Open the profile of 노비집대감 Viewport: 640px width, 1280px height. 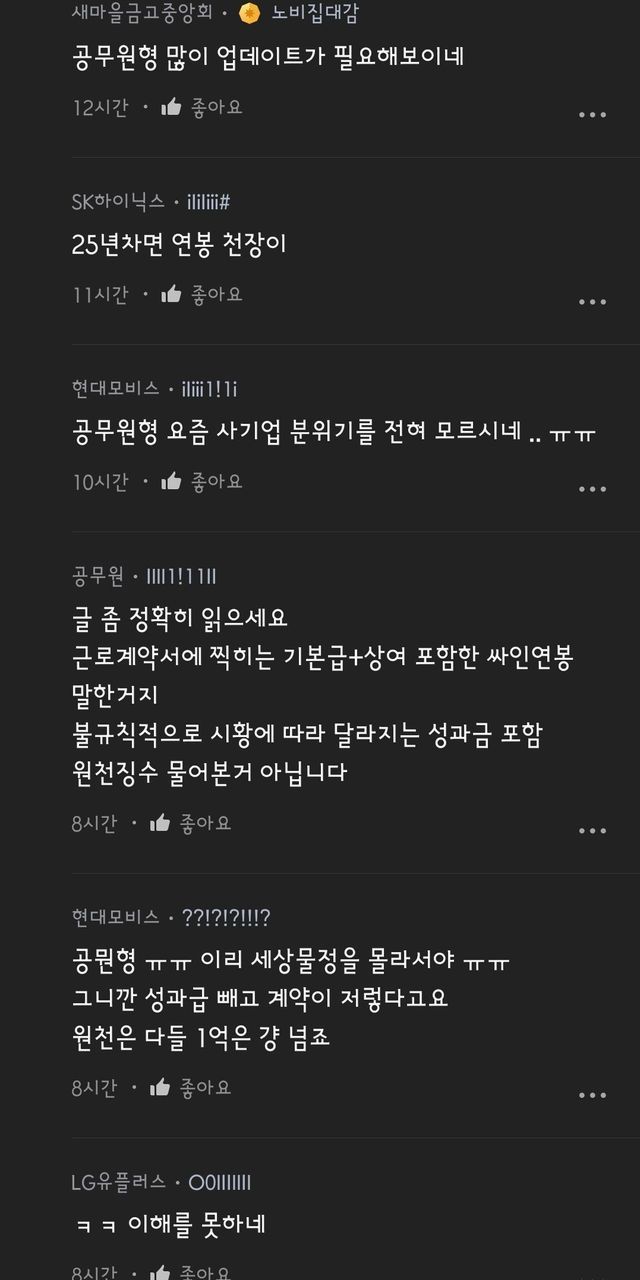315,13
